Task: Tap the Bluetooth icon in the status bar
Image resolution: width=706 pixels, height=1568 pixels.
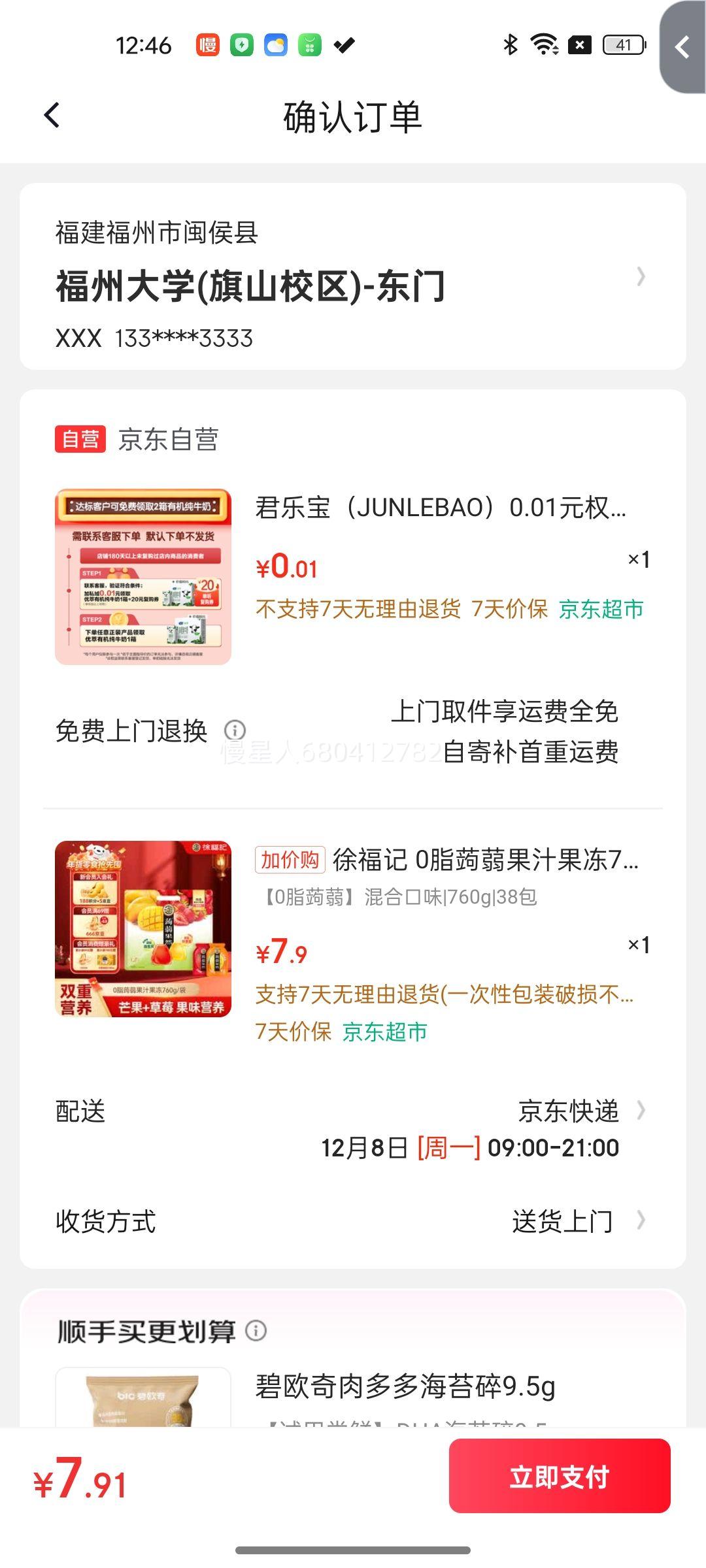Action: tap(509, 45)
